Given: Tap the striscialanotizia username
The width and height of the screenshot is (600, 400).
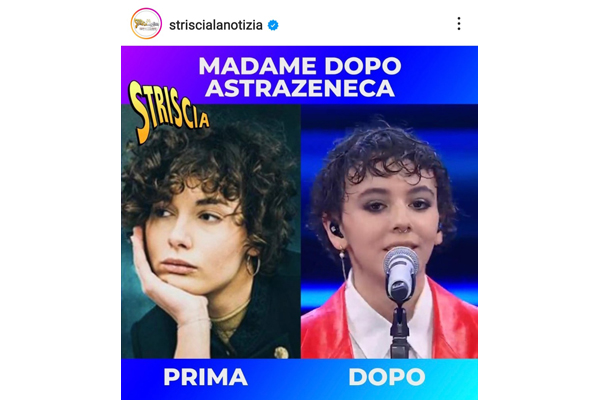Looking at the screenshot, I should [x=215, y=25].
